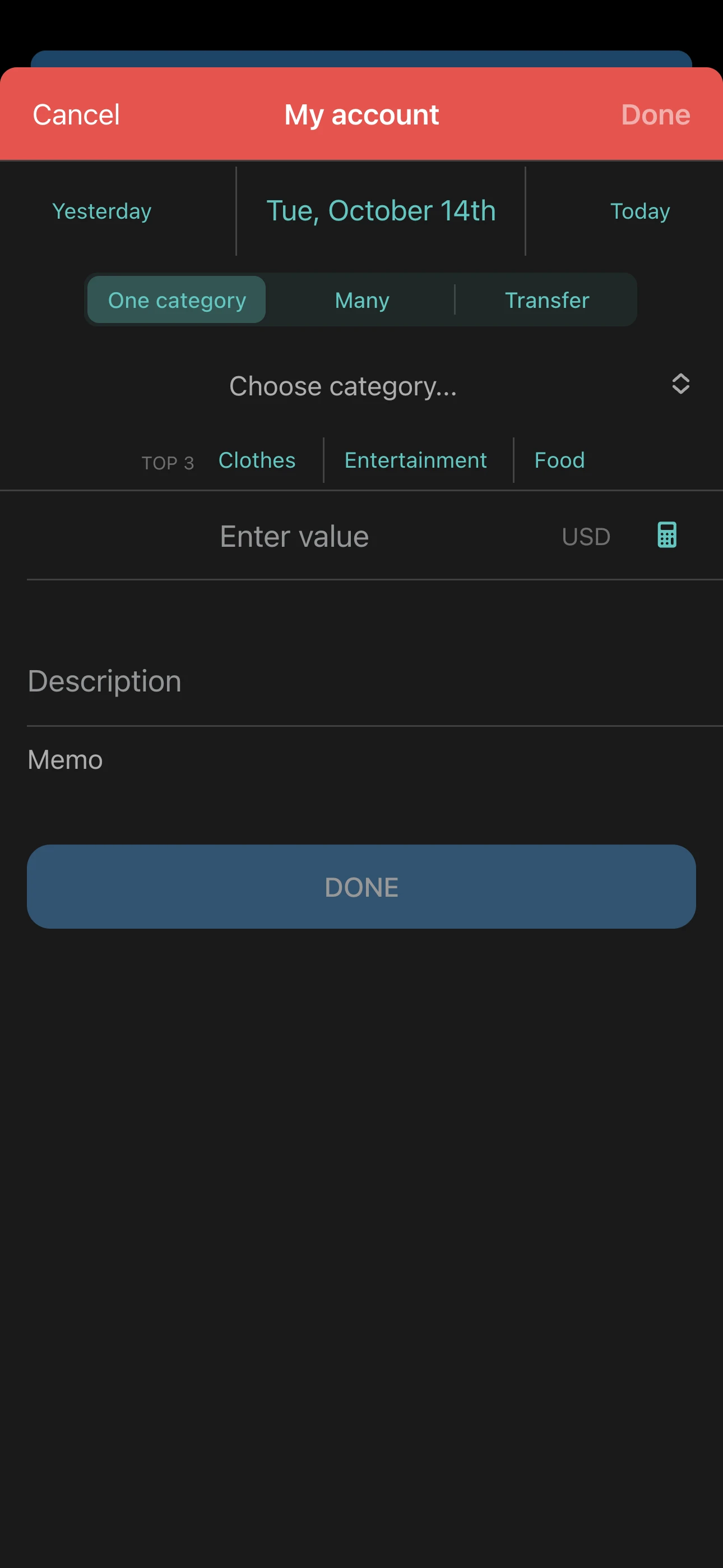Viewport: 723px width, 1568px height.
Task: Pick the Clothes category shortcut
Action: (257, 460)
